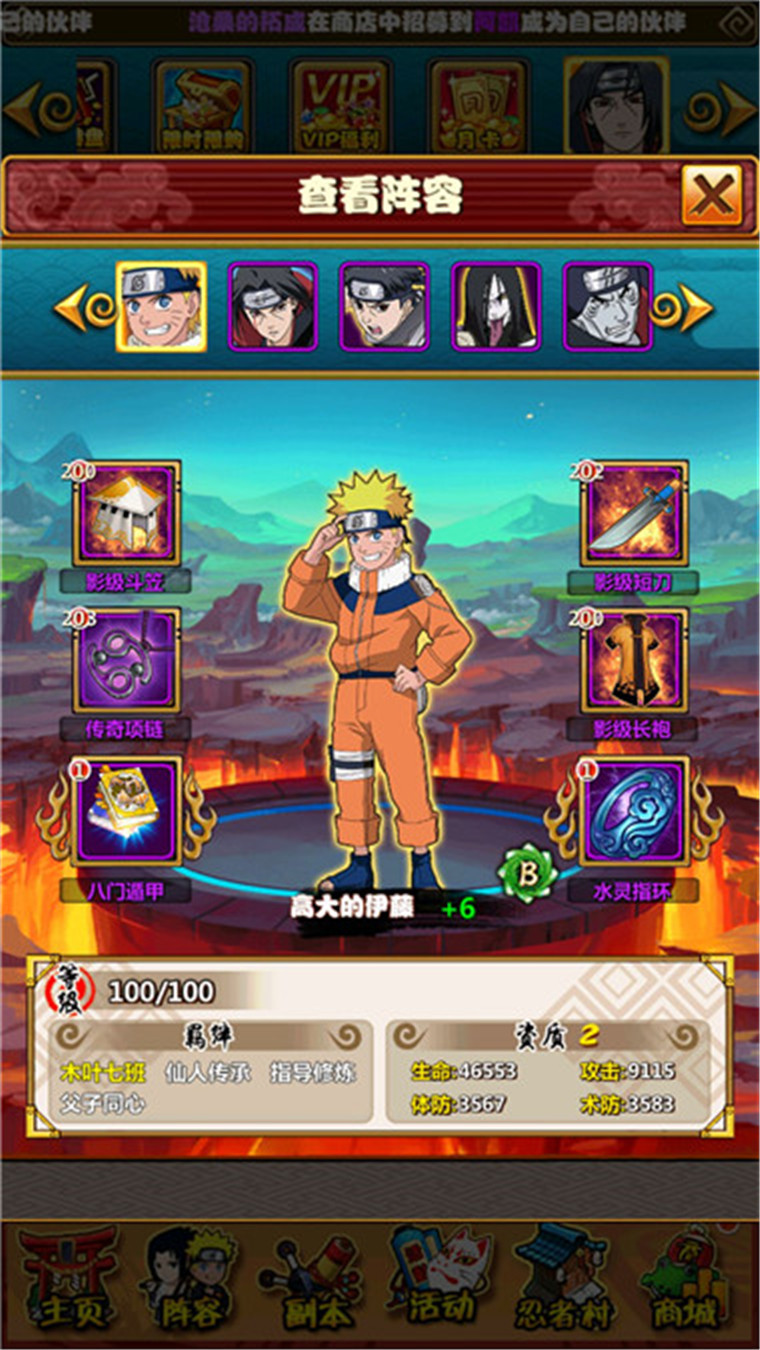Open the 月卡 monthly card icon

478,105
